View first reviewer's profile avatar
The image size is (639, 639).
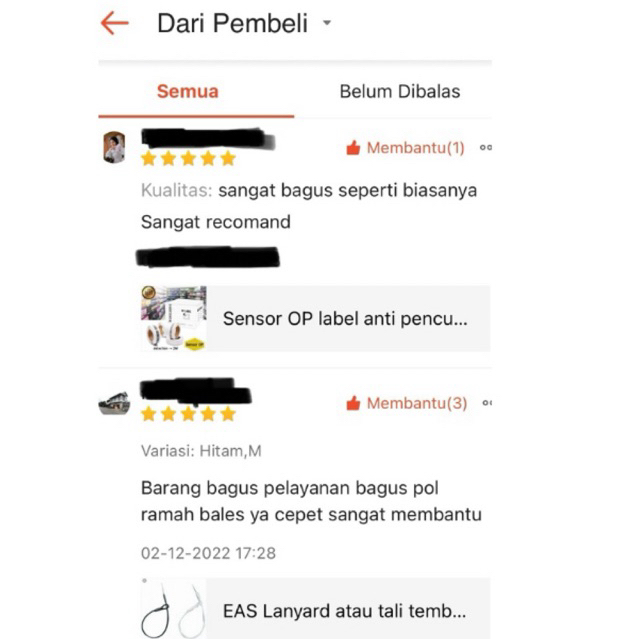click(x=115, y=147)
